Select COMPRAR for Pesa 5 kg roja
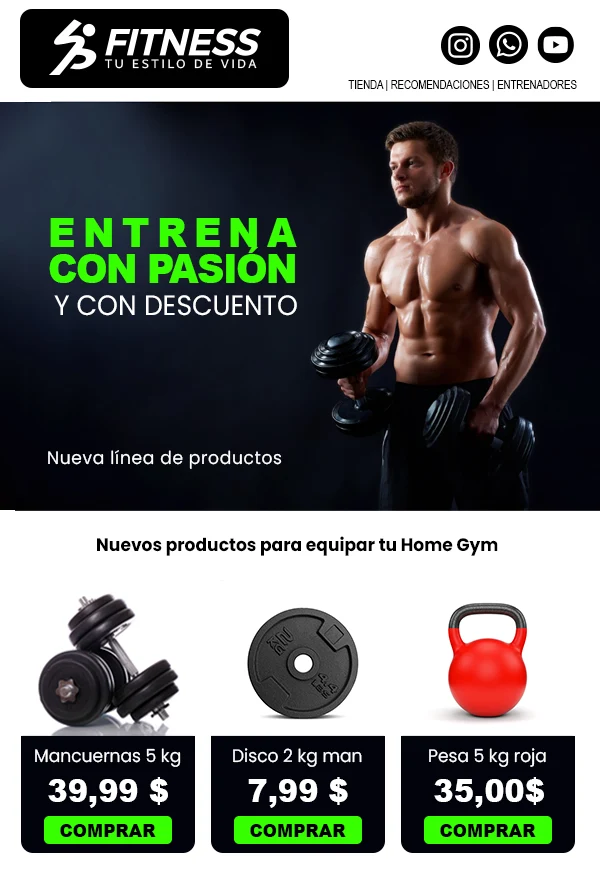This screenshot has height=886, width=600. pos(488,830)
